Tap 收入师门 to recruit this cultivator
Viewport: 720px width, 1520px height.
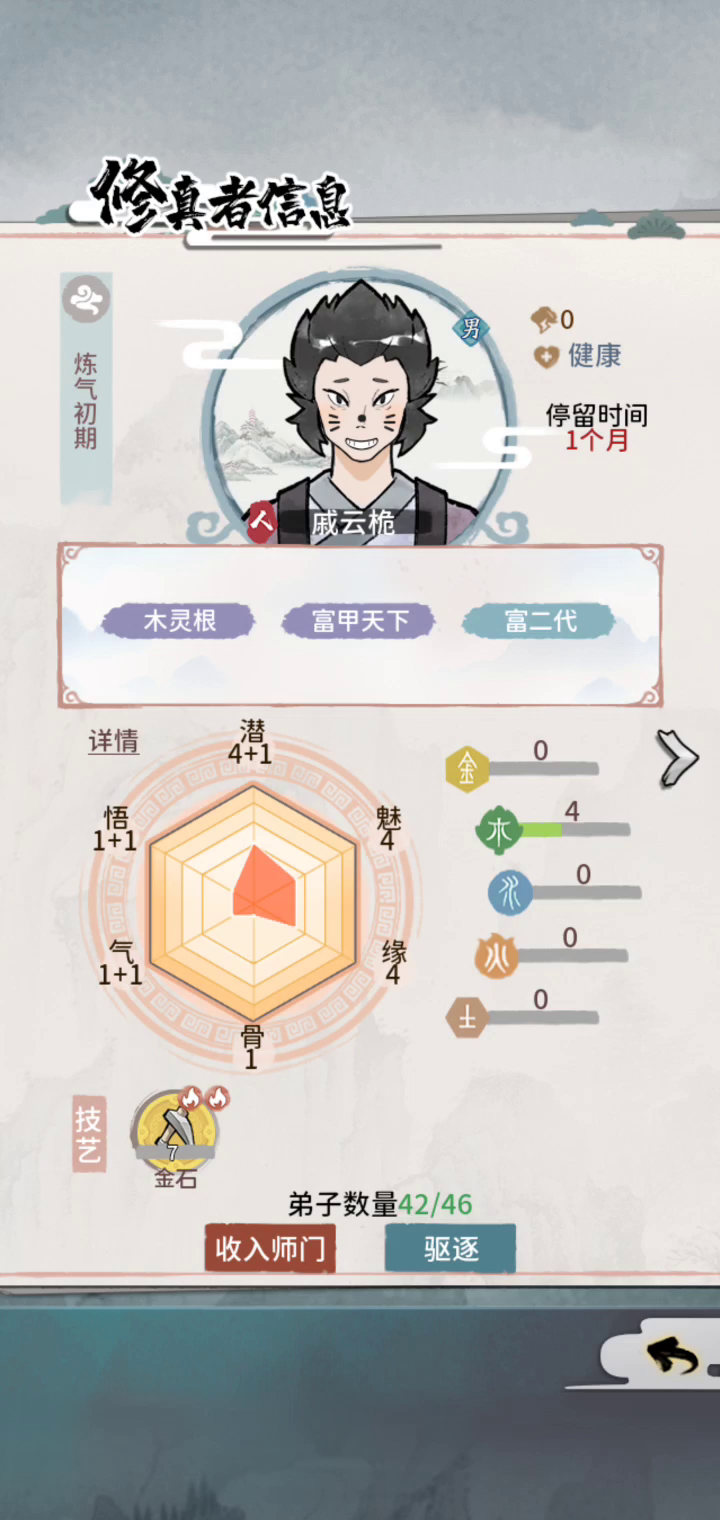270,1248
